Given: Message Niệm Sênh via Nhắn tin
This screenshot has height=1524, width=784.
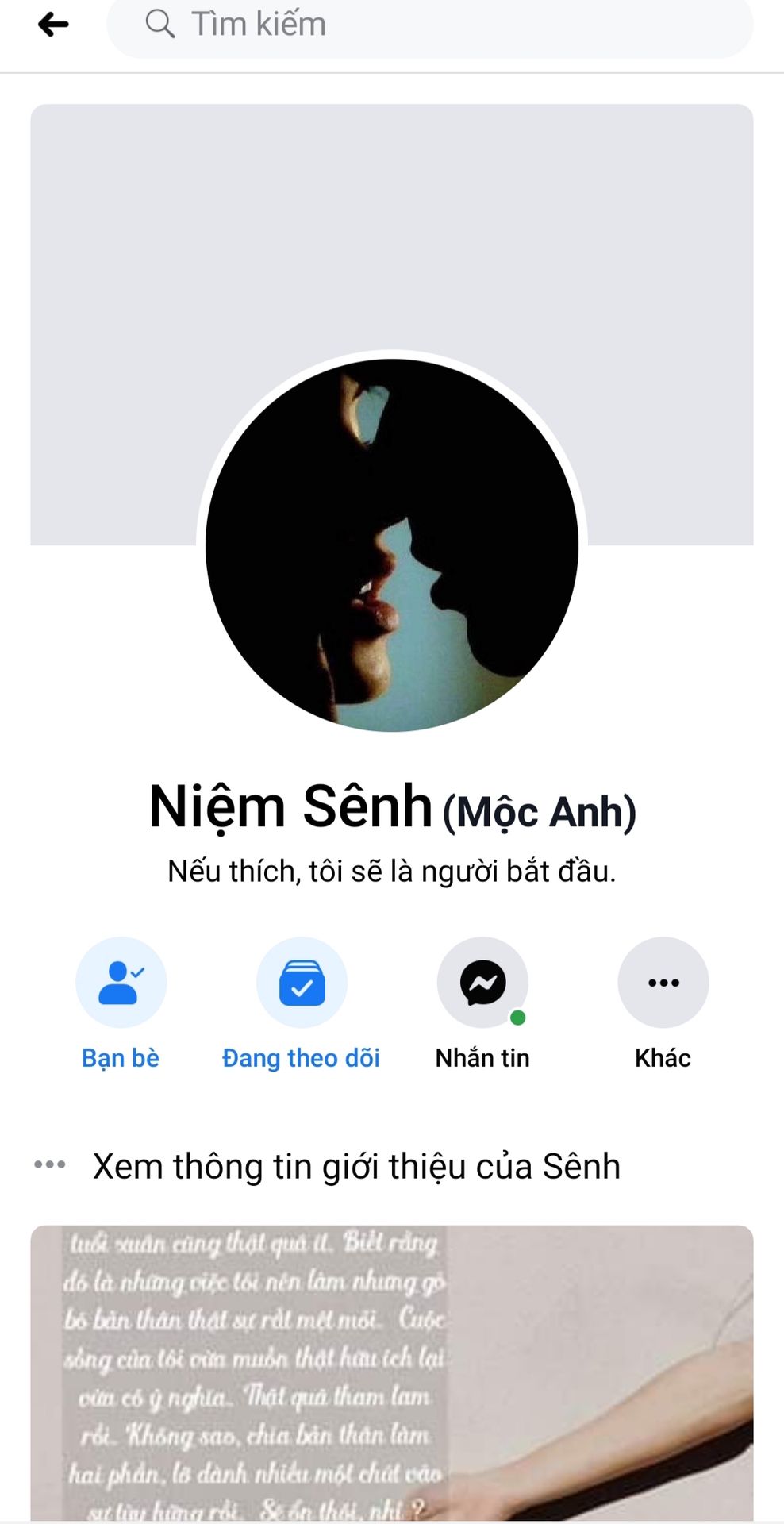Looking at the screenshot, I should [x=482, y=983].
